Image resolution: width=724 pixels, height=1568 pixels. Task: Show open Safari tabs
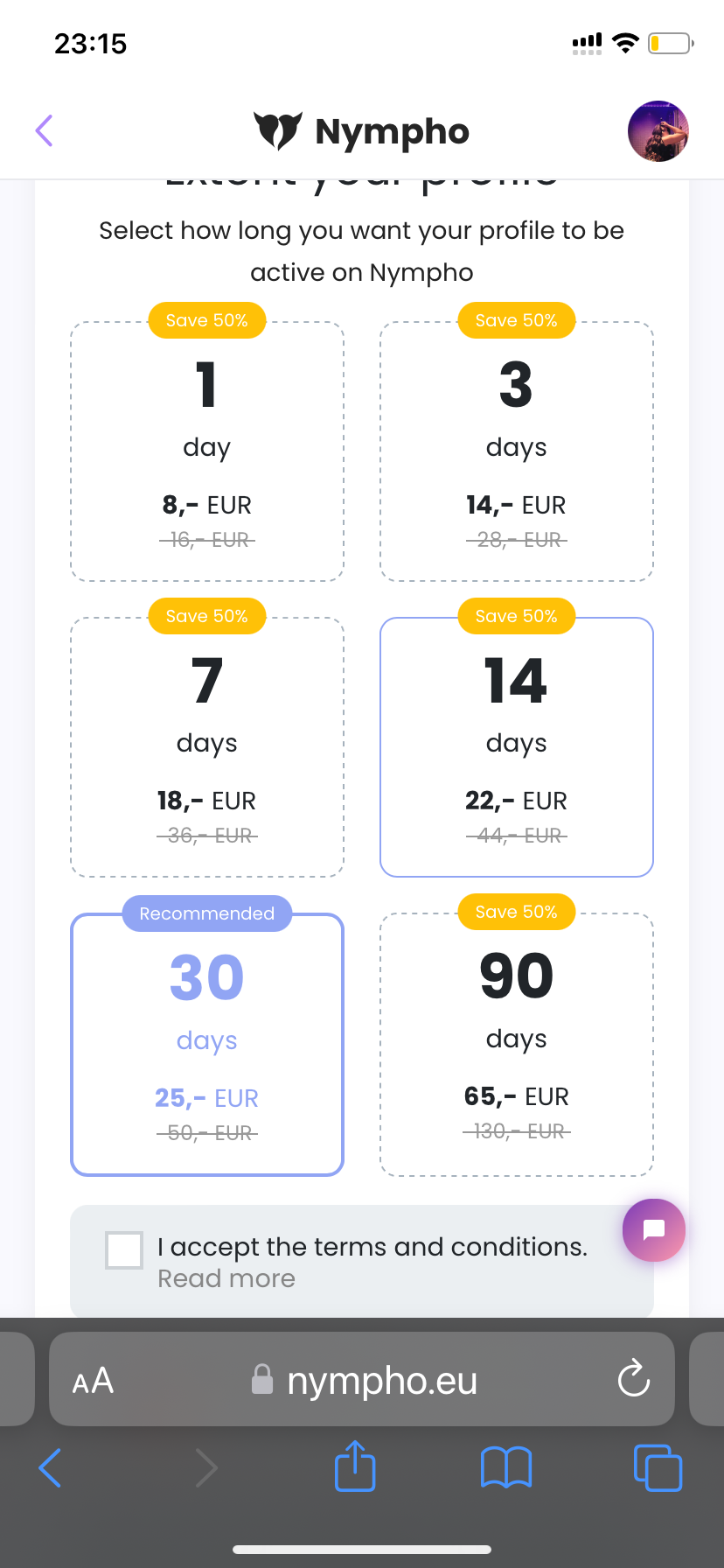tap(658, 1467)
